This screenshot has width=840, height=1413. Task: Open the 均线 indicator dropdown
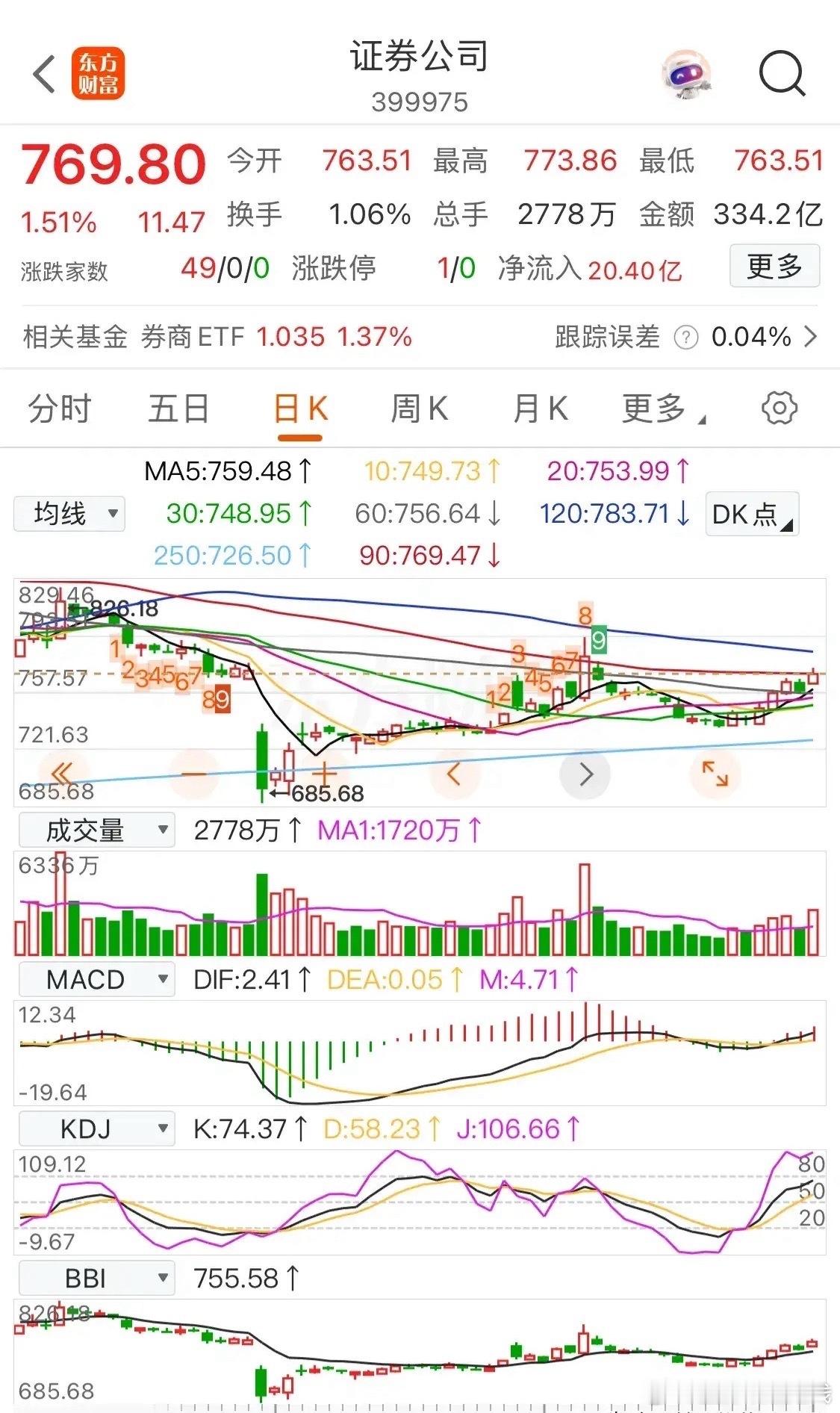[x=69, y=514]
